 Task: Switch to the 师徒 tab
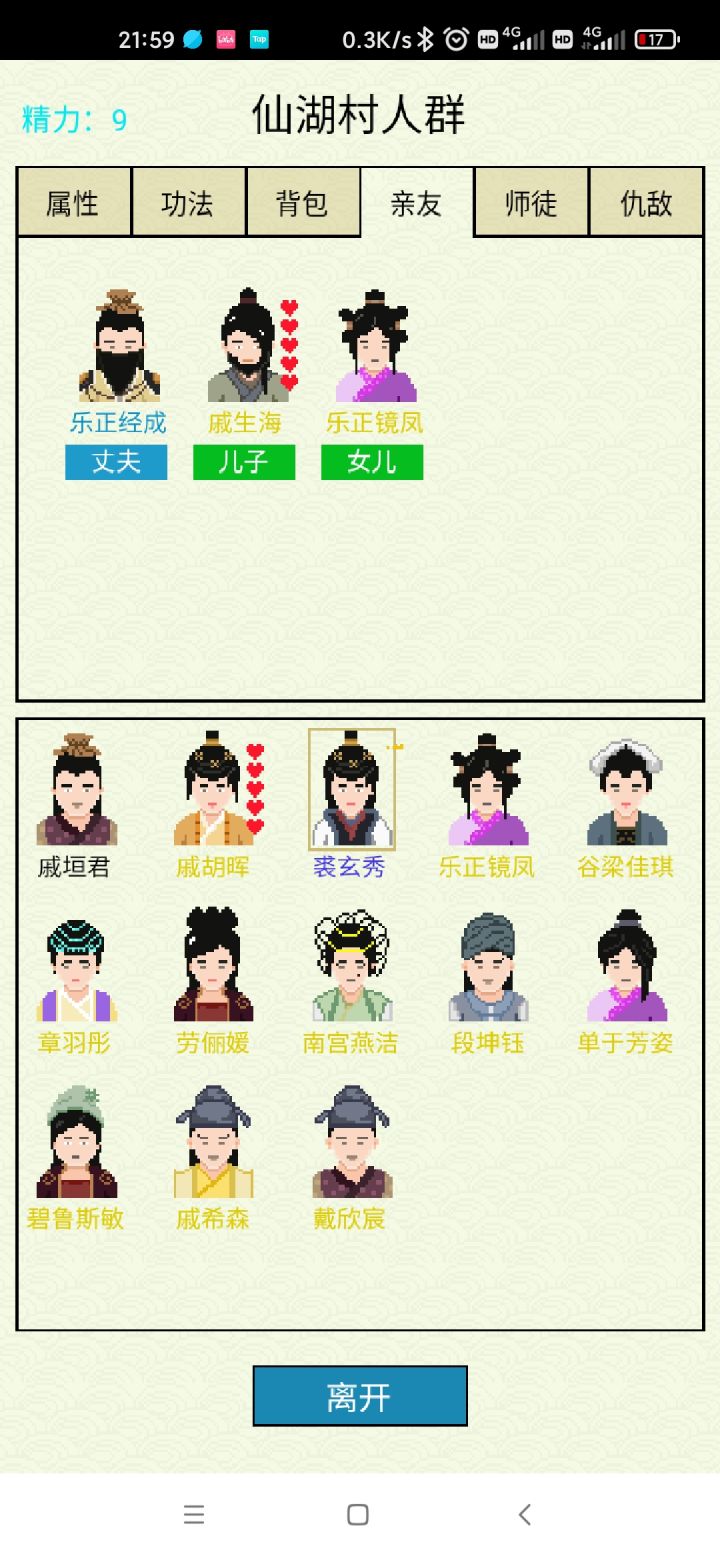tap(530, 202)
